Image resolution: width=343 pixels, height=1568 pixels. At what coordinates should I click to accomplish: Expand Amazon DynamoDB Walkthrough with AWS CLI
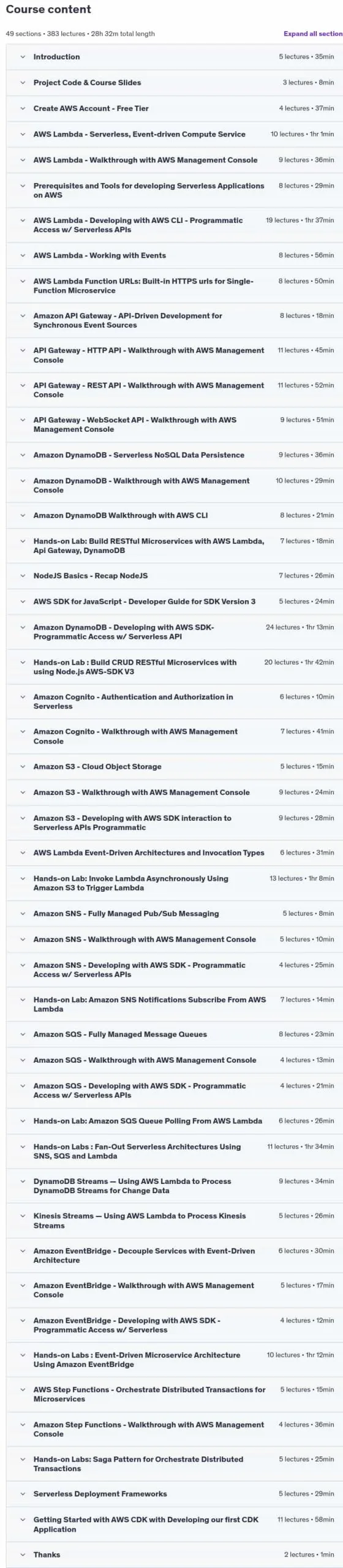pyautogui.click(x=175, y=515)
